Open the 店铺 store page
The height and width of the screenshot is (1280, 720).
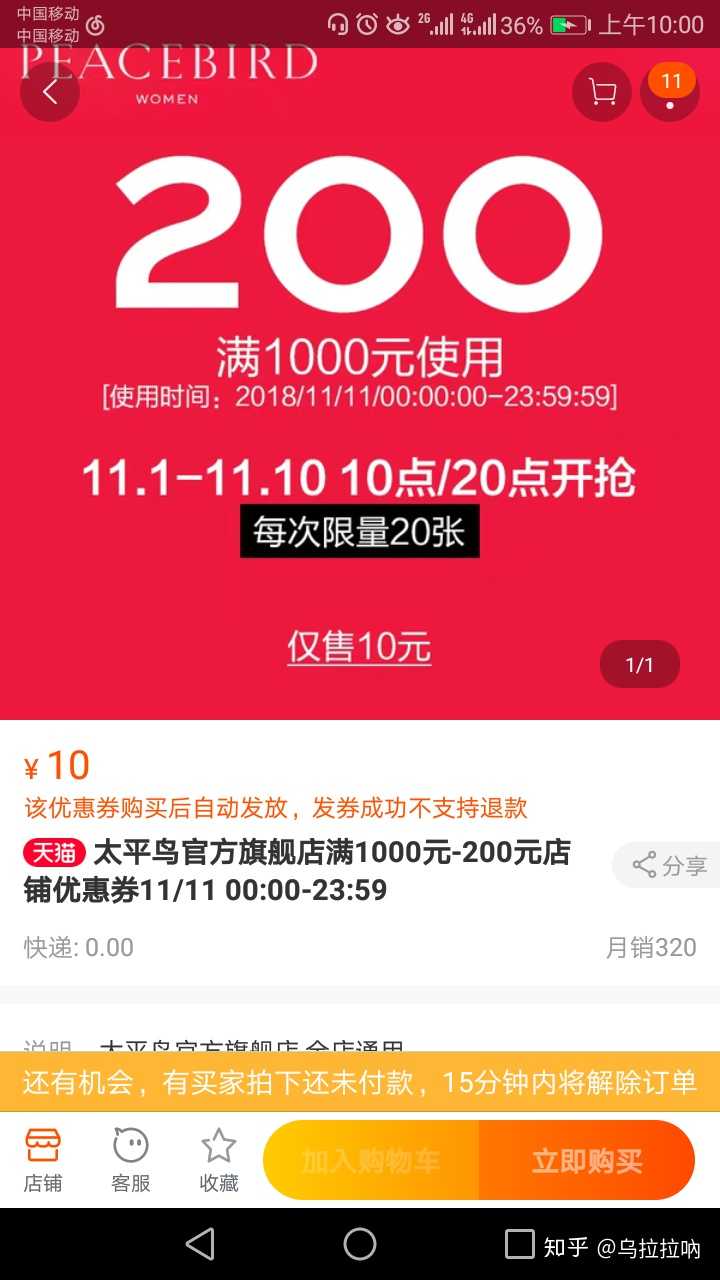(x=43, y=1160)
